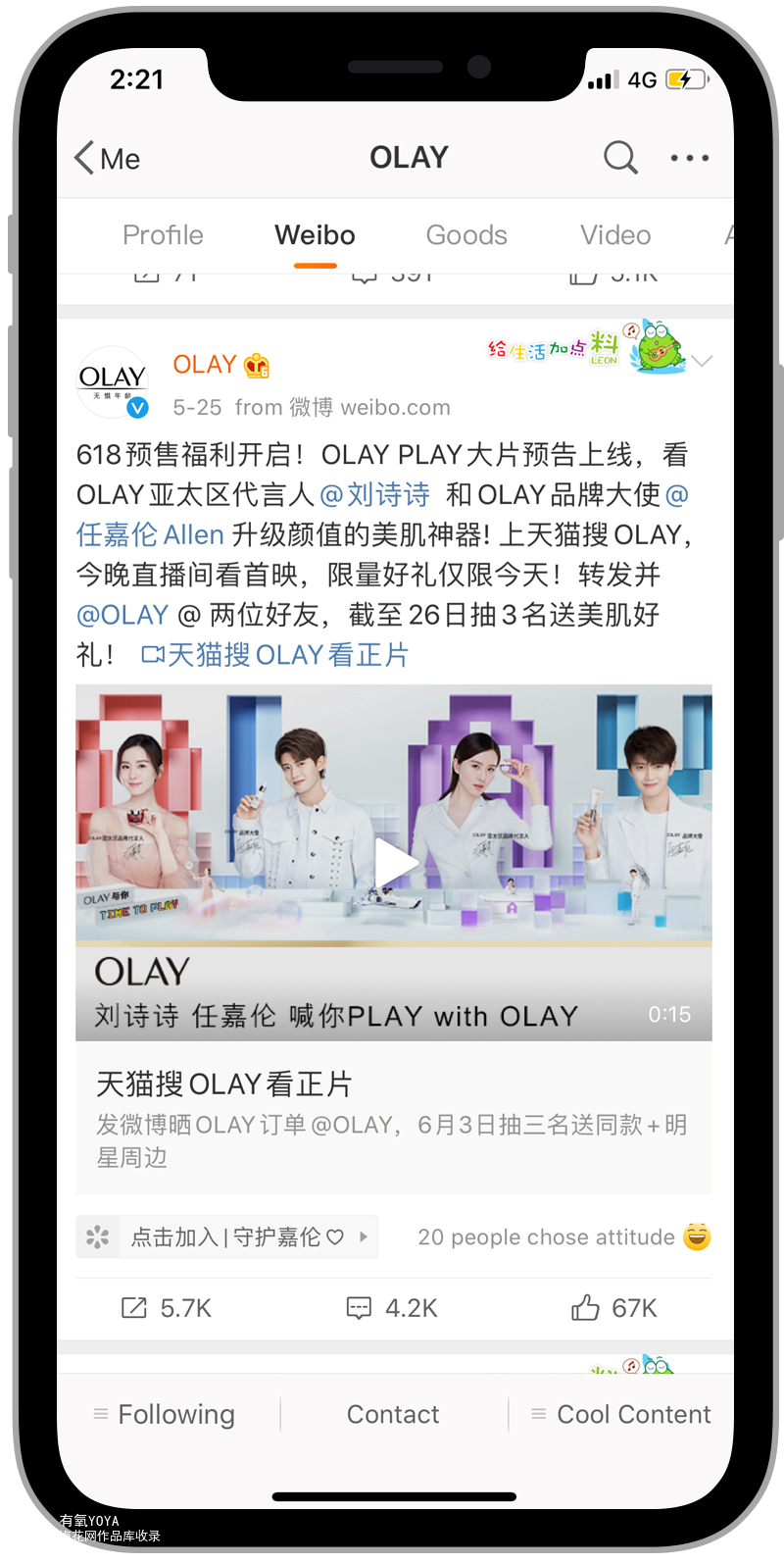Open the Video tab
The height and width of the screenshot is (1563, 784).
tap(615, 235)
